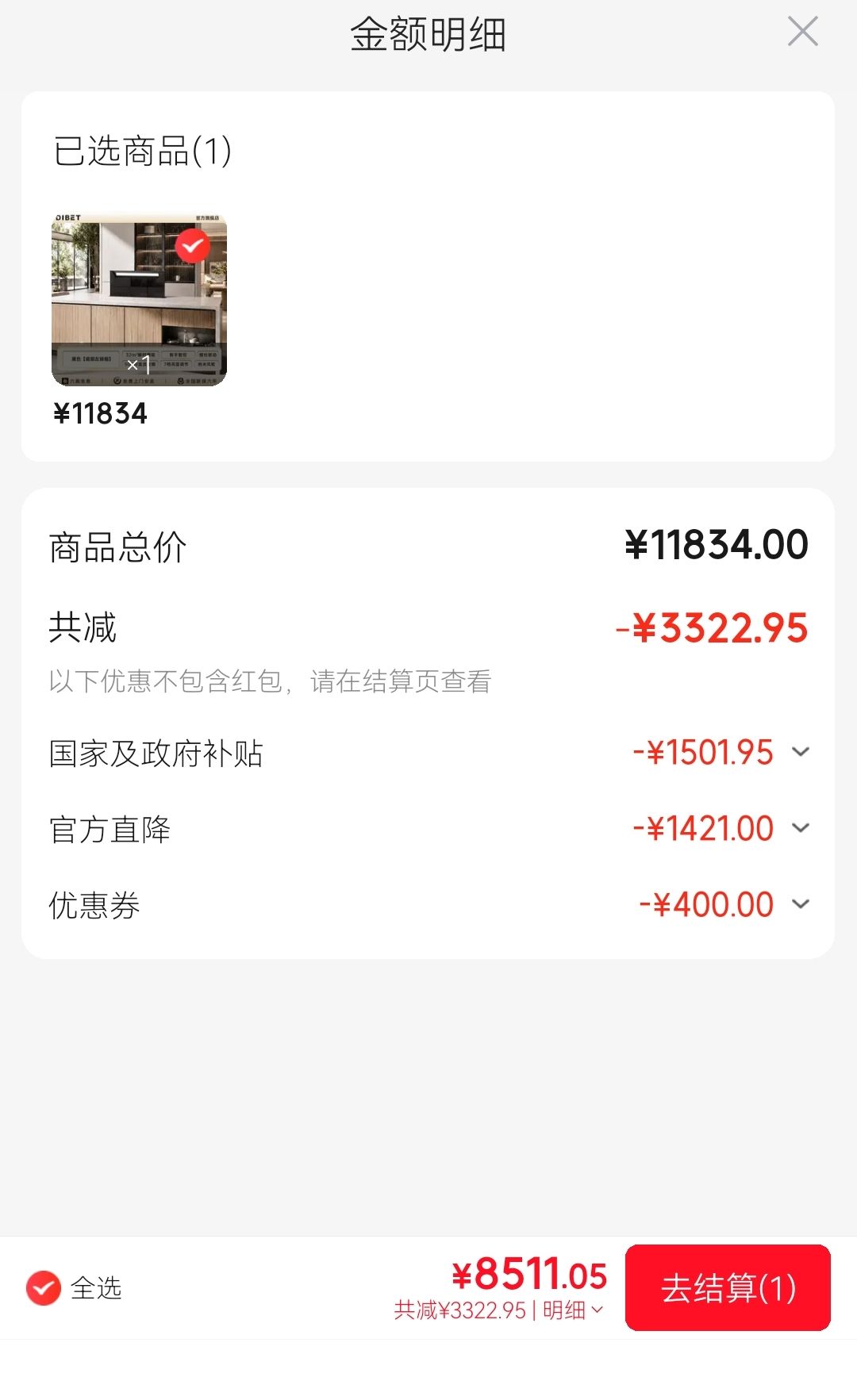857x1400 pixels.
Task: Expand the 官方直降 discount row
Action: click(x=428, y=829)
